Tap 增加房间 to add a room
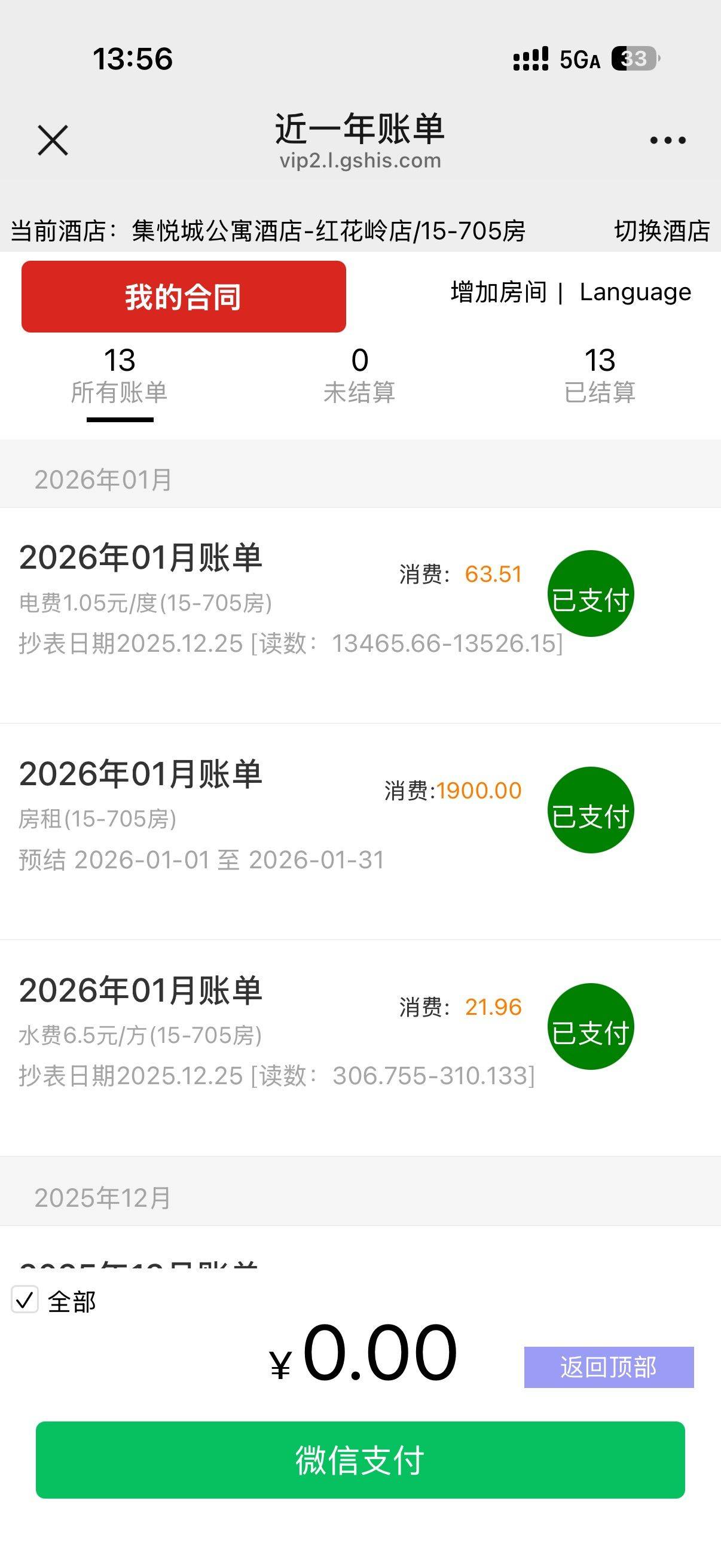 pos(499,292)
